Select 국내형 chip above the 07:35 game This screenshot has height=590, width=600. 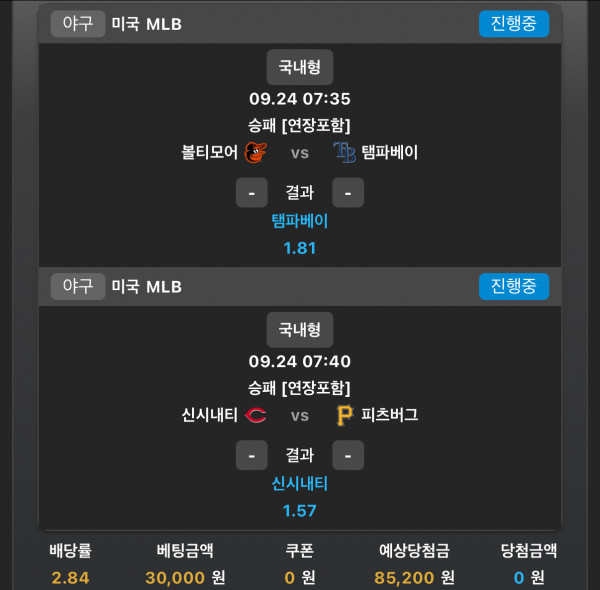(x=299, y=67)
